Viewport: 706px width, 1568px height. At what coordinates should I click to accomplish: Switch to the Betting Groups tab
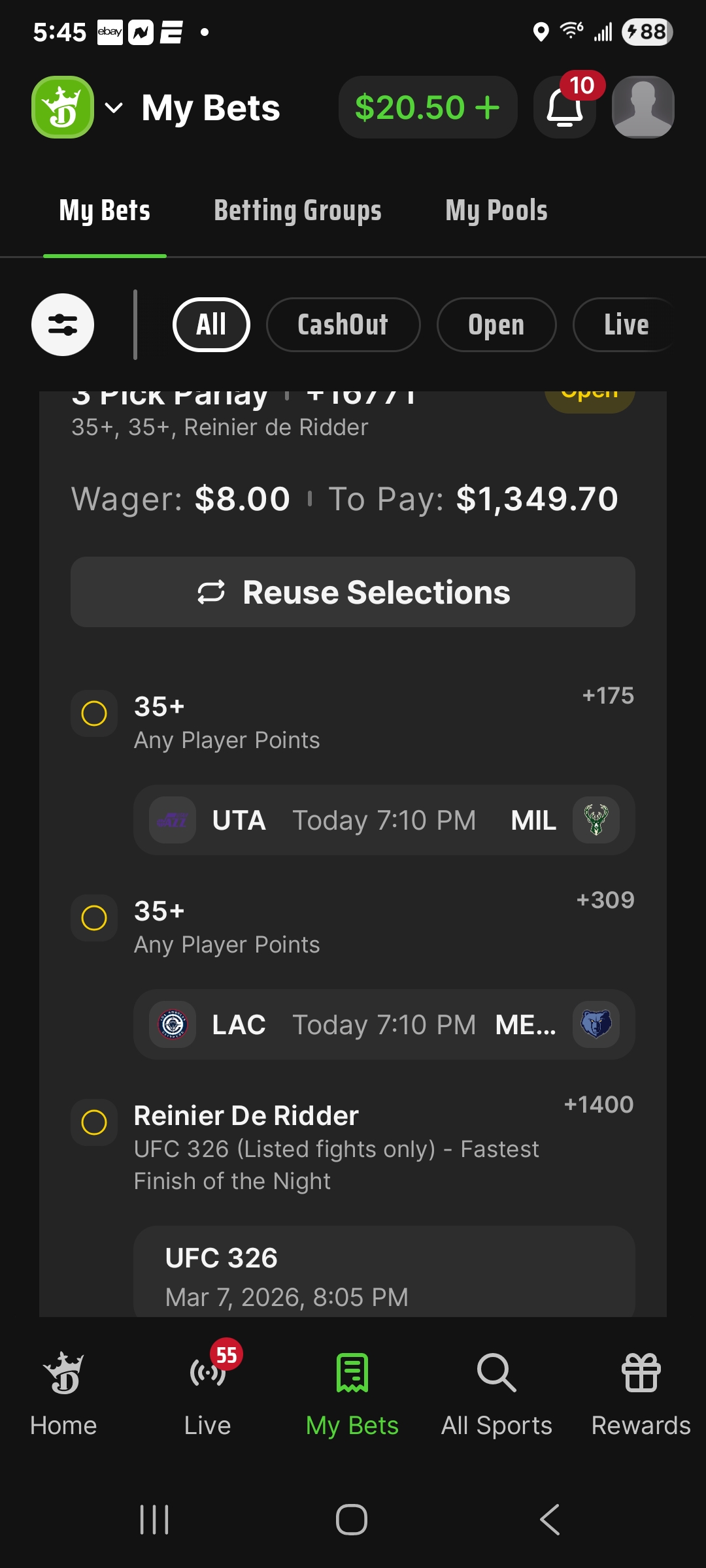pyautogui.click(x=297, y=211)
